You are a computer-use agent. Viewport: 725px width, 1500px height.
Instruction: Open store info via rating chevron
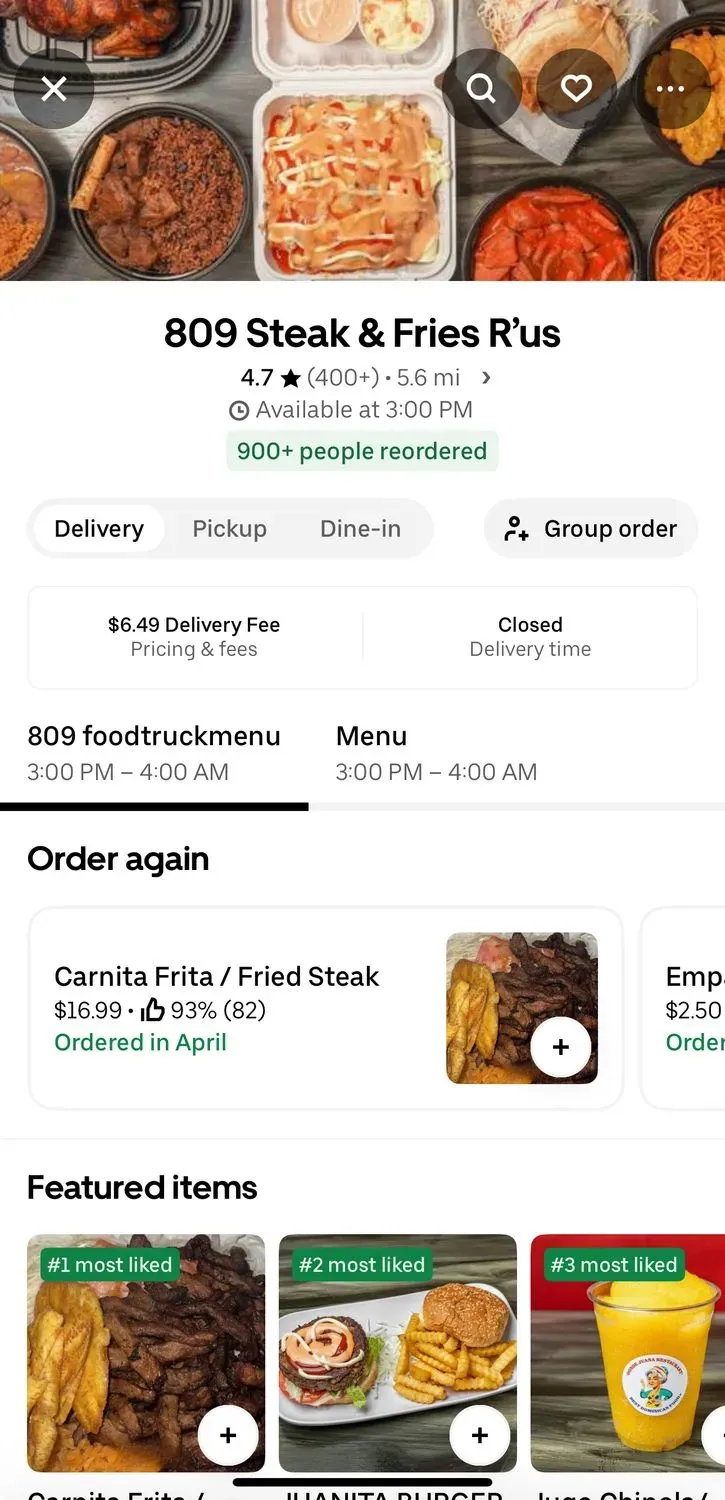click(486, 378)
